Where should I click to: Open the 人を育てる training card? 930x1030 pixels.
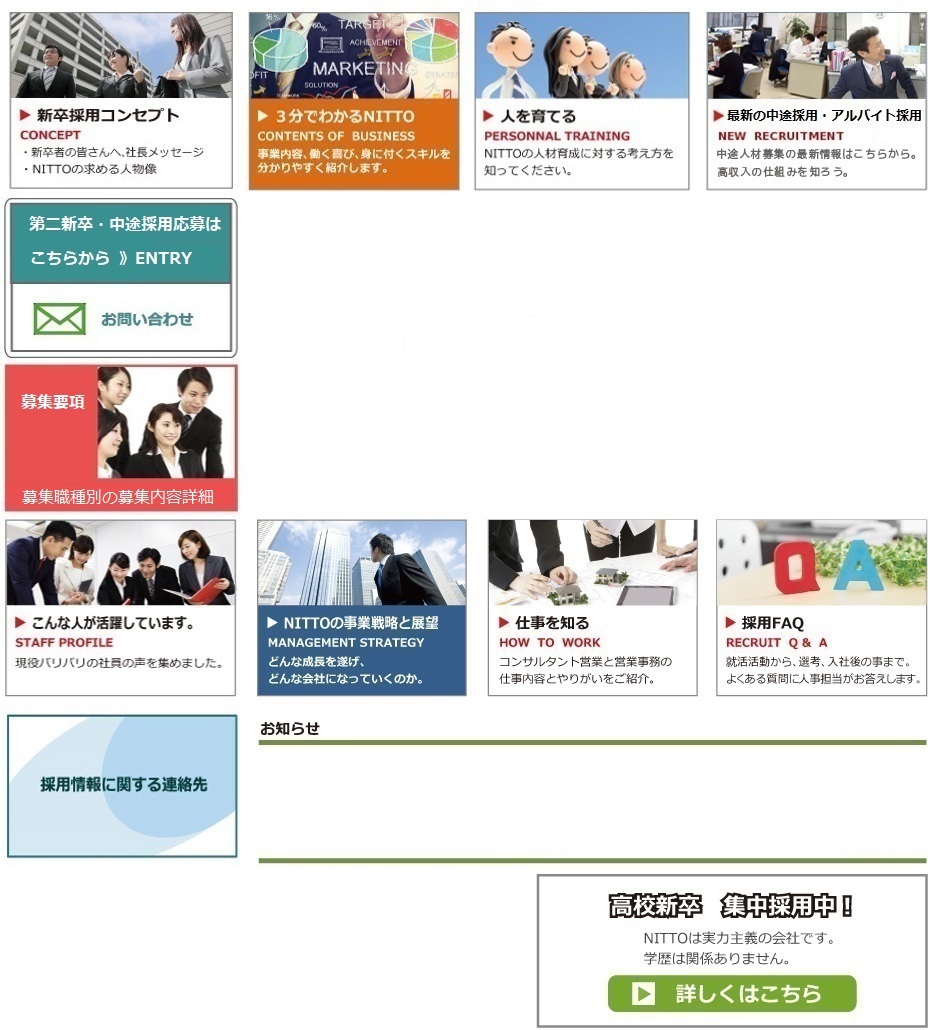click(582, 100)
